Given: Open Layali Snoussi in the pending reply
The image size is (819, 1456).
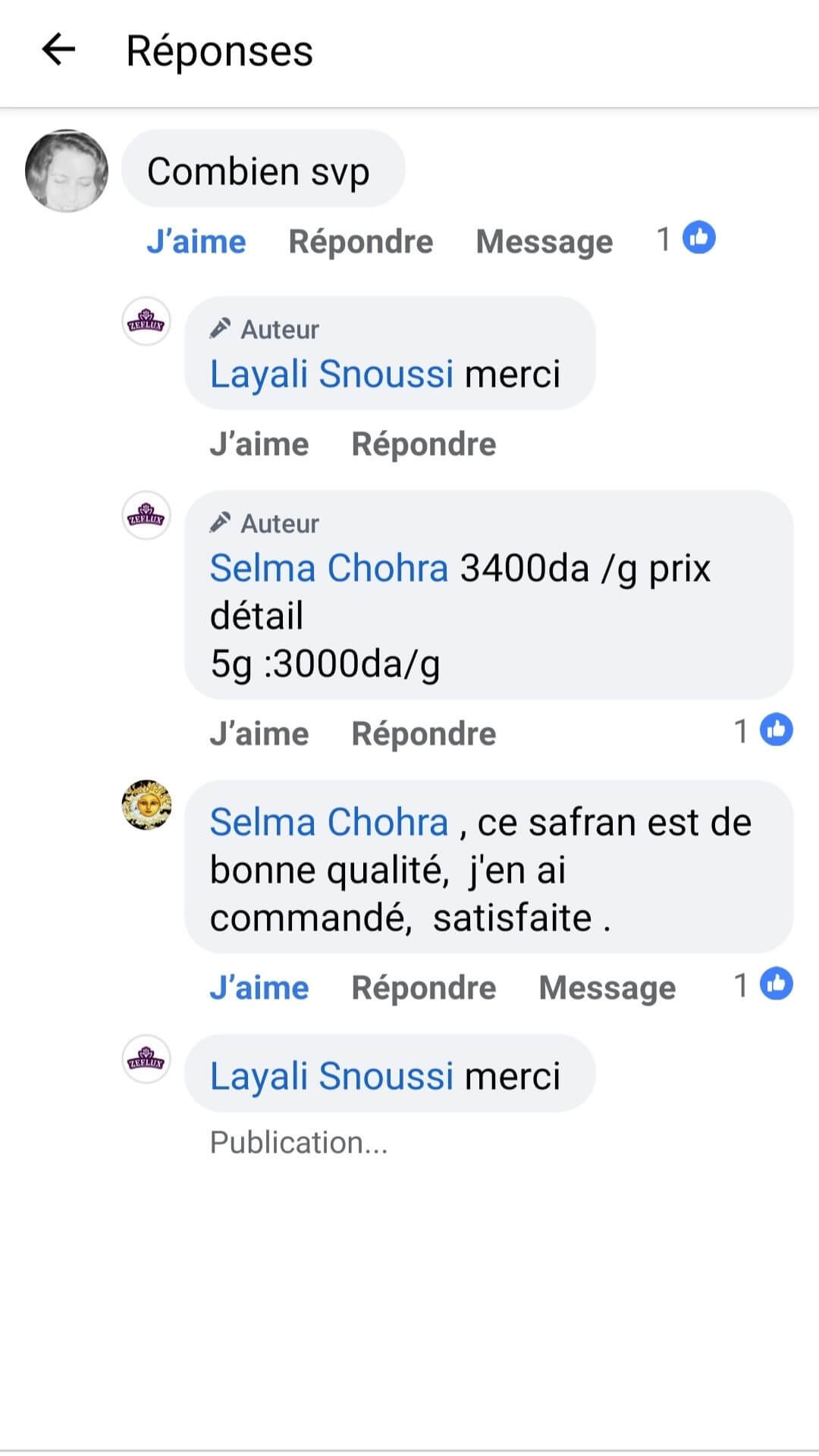Looking at the screenshot, I should pos(331,1076).
